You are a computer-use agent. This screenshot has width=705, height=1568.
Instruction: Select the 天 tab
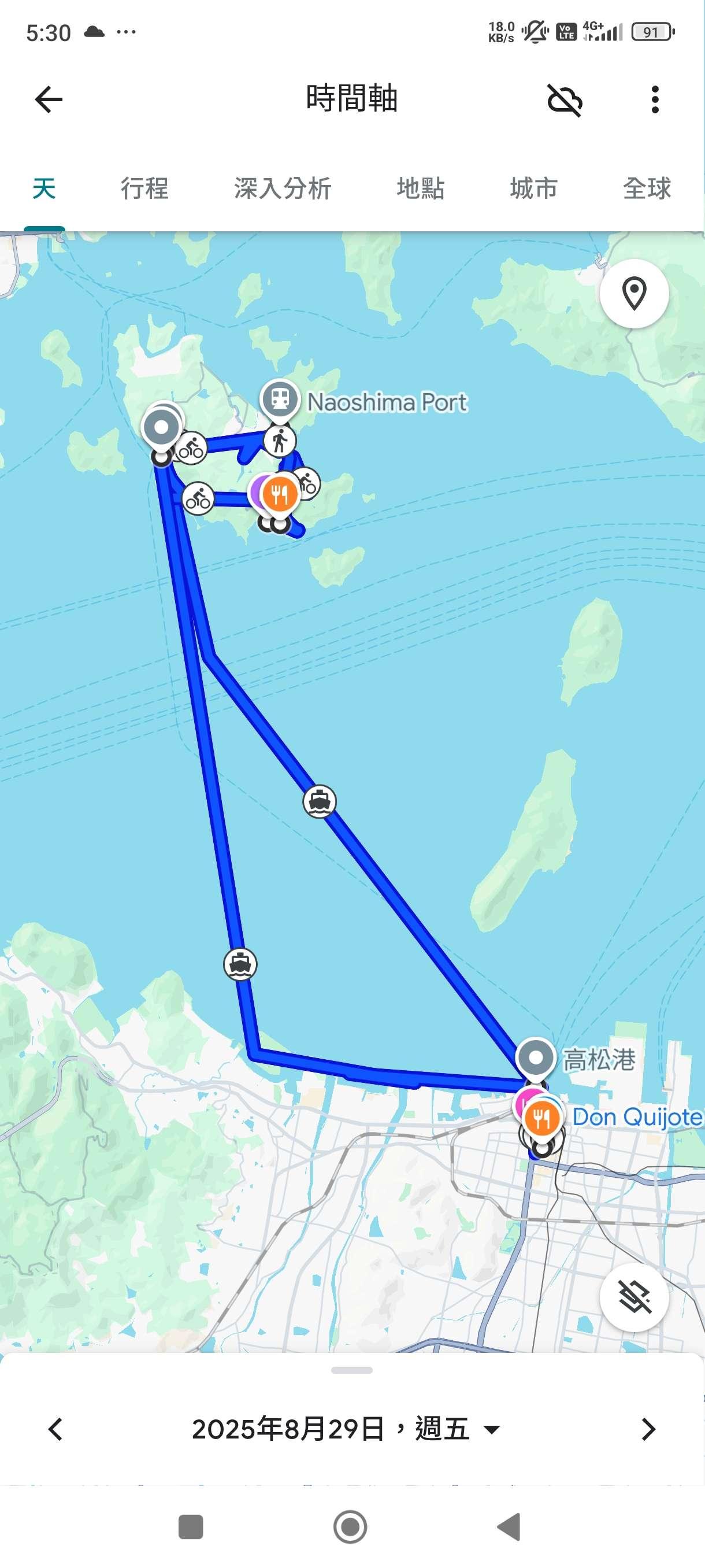pyautogui.click(x=44, y=188)
